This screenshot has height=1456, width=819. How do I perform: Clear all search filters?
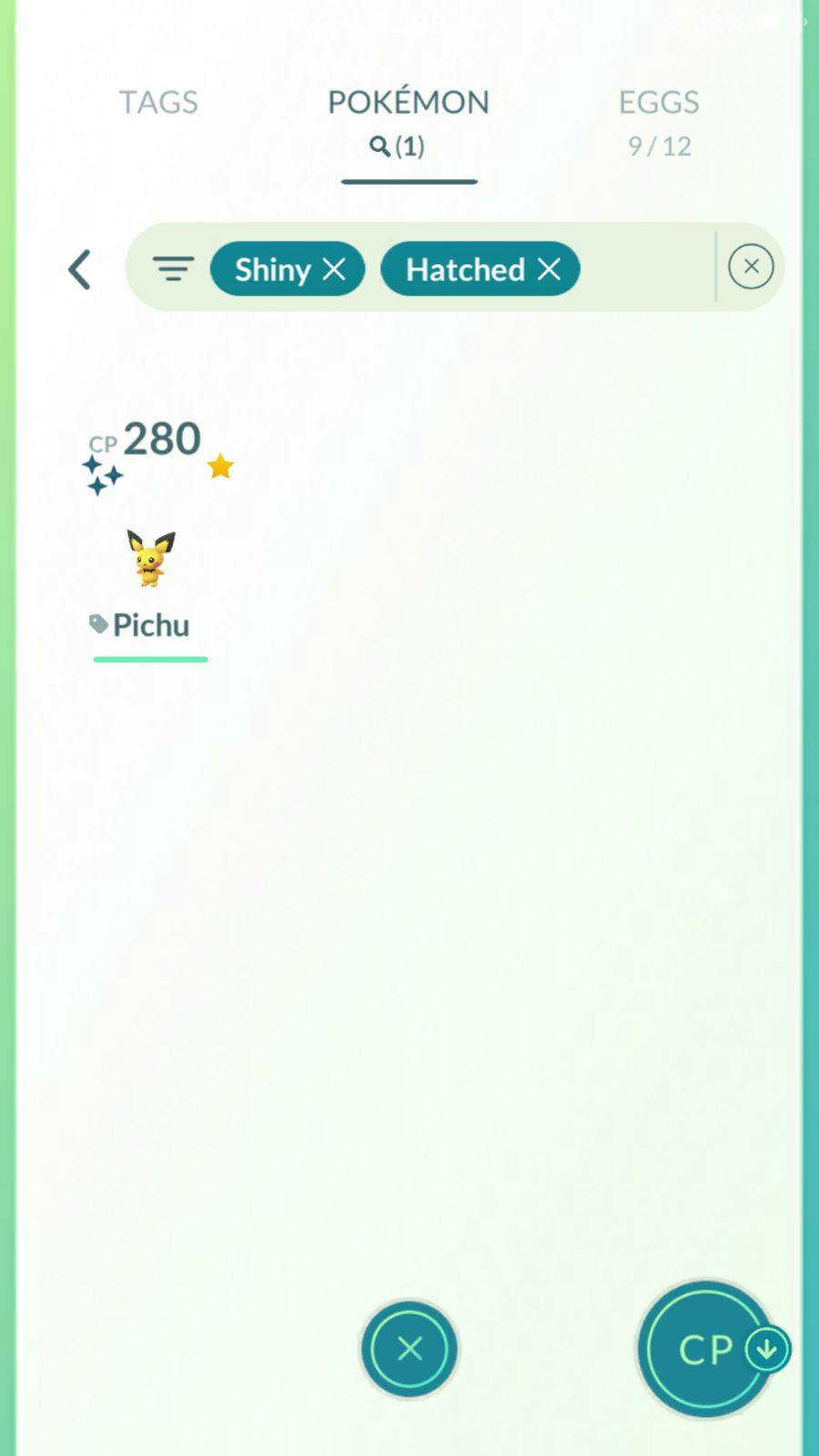(x=751, y=267)
